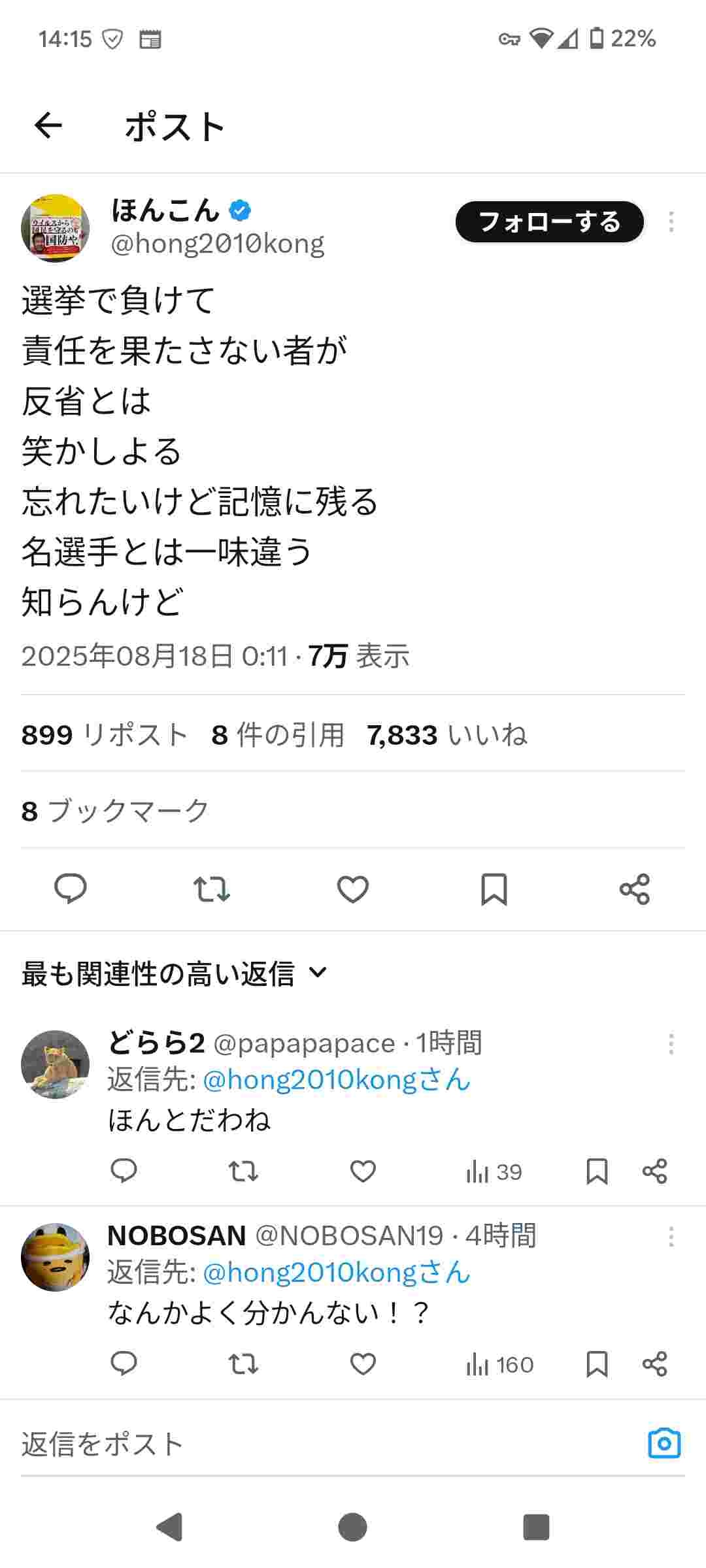
Task: Open the overflow menu on どらら2's reply
Action: [x=671, y=1044]
